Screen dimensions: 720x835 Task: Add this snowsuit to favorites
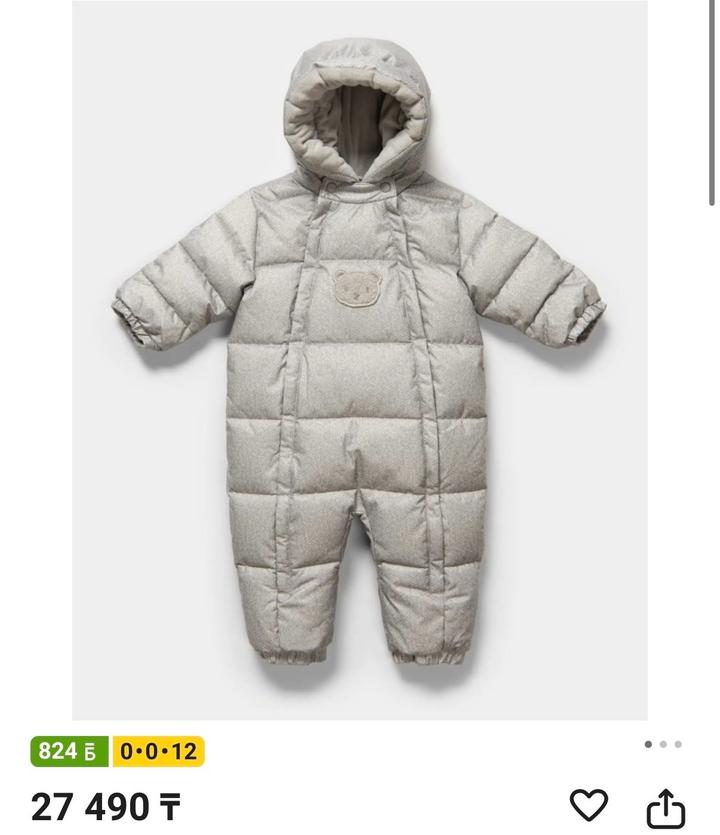(589, 805)
